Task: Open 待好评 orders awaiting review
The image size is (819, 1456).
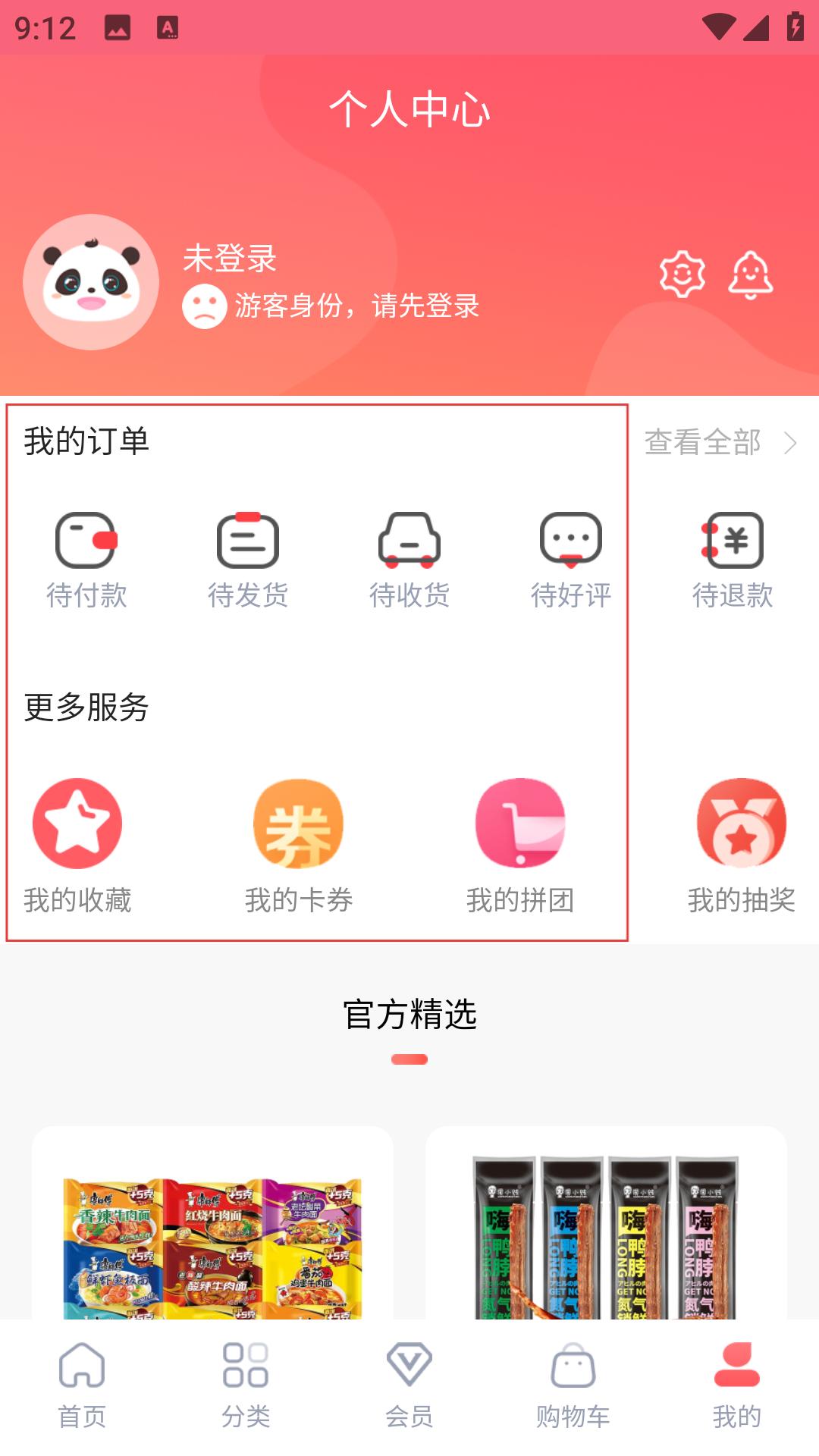Action: (570, 560)
